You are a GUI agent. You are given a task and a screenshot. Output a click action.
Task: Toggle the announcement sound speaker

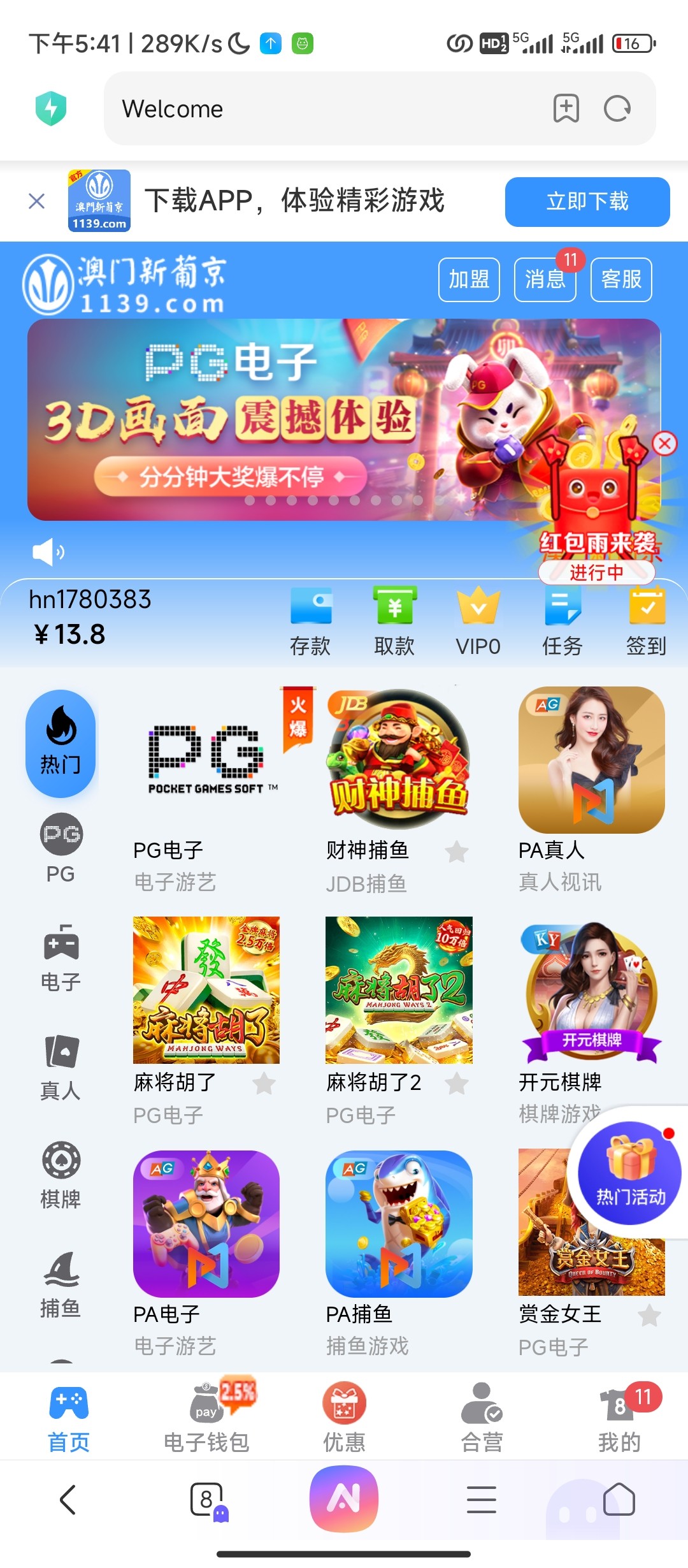[x=48, y=551]
